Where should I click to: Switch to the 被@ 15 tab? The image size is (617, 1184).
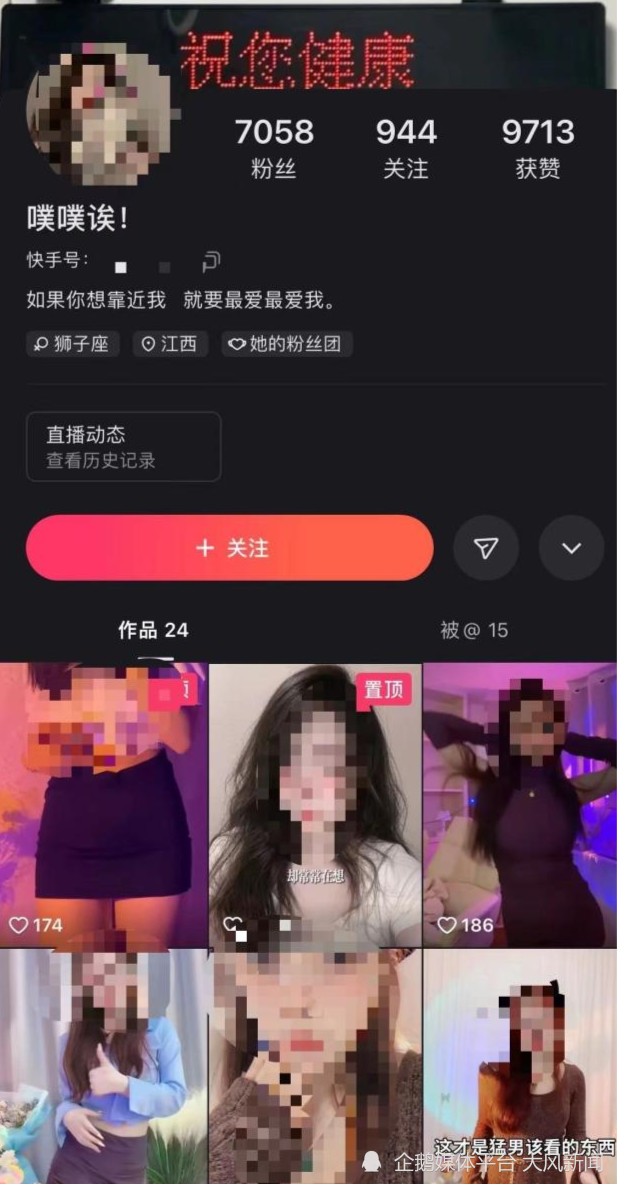point(474,631)
